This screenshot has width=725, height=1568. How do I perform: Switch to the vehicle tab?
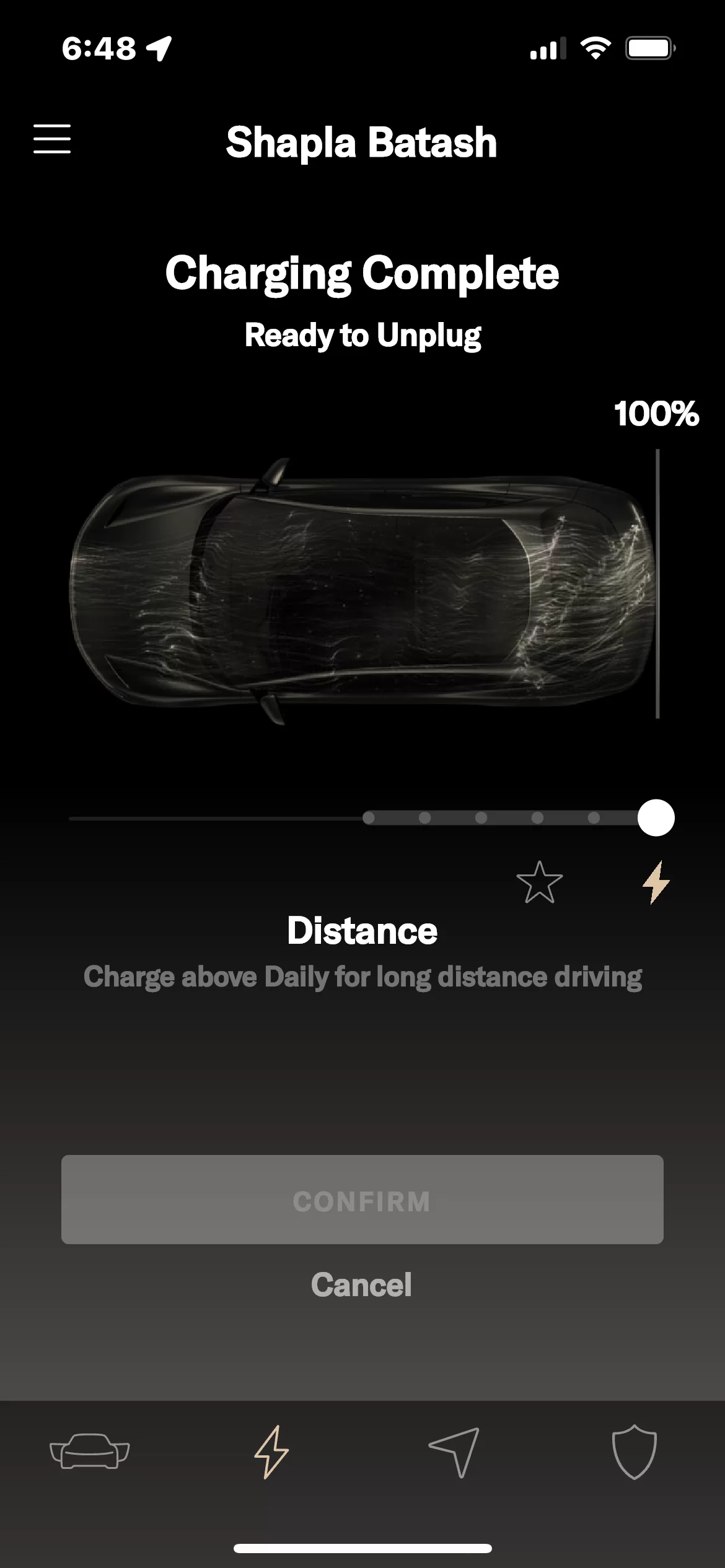pos(90,1452)
